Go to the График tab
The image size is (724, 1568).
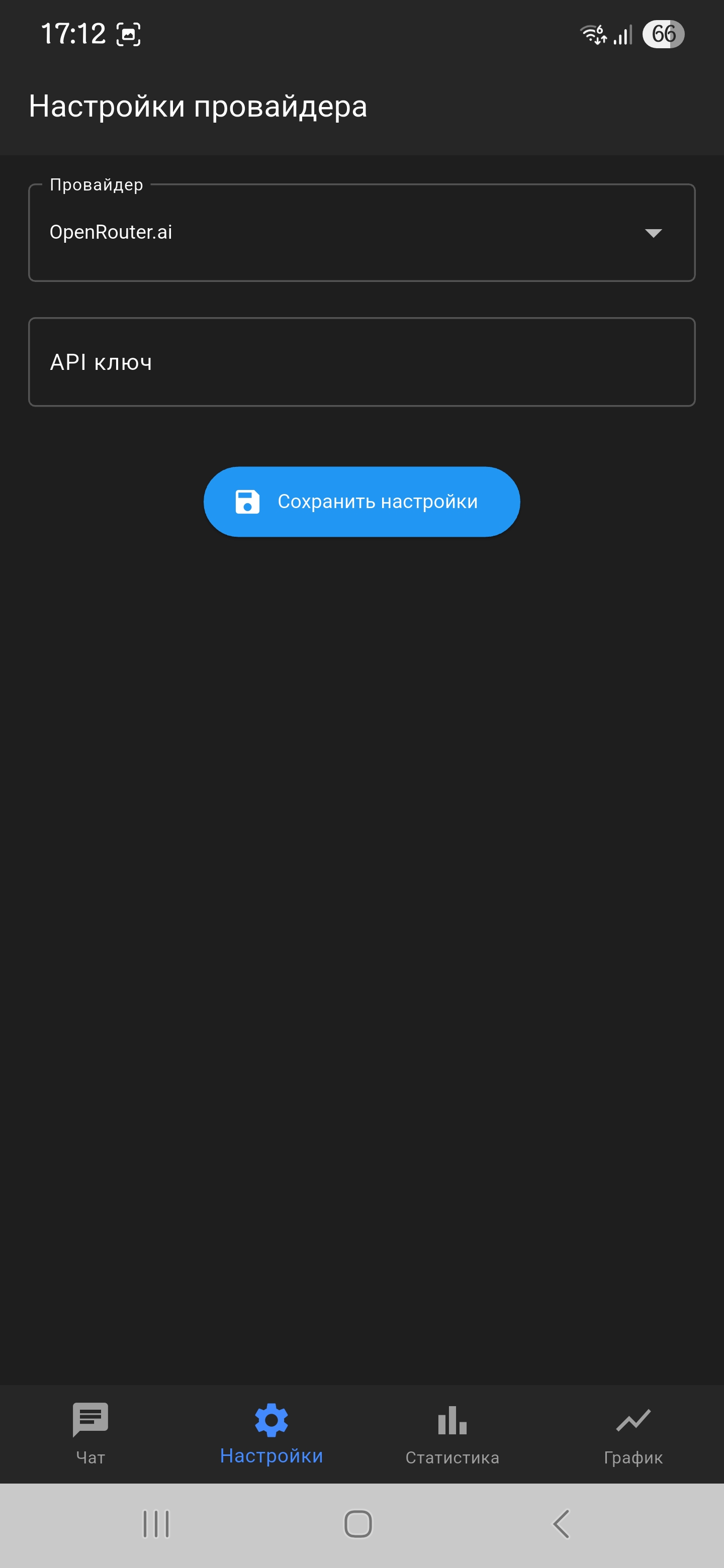[x=632, y=1433]
